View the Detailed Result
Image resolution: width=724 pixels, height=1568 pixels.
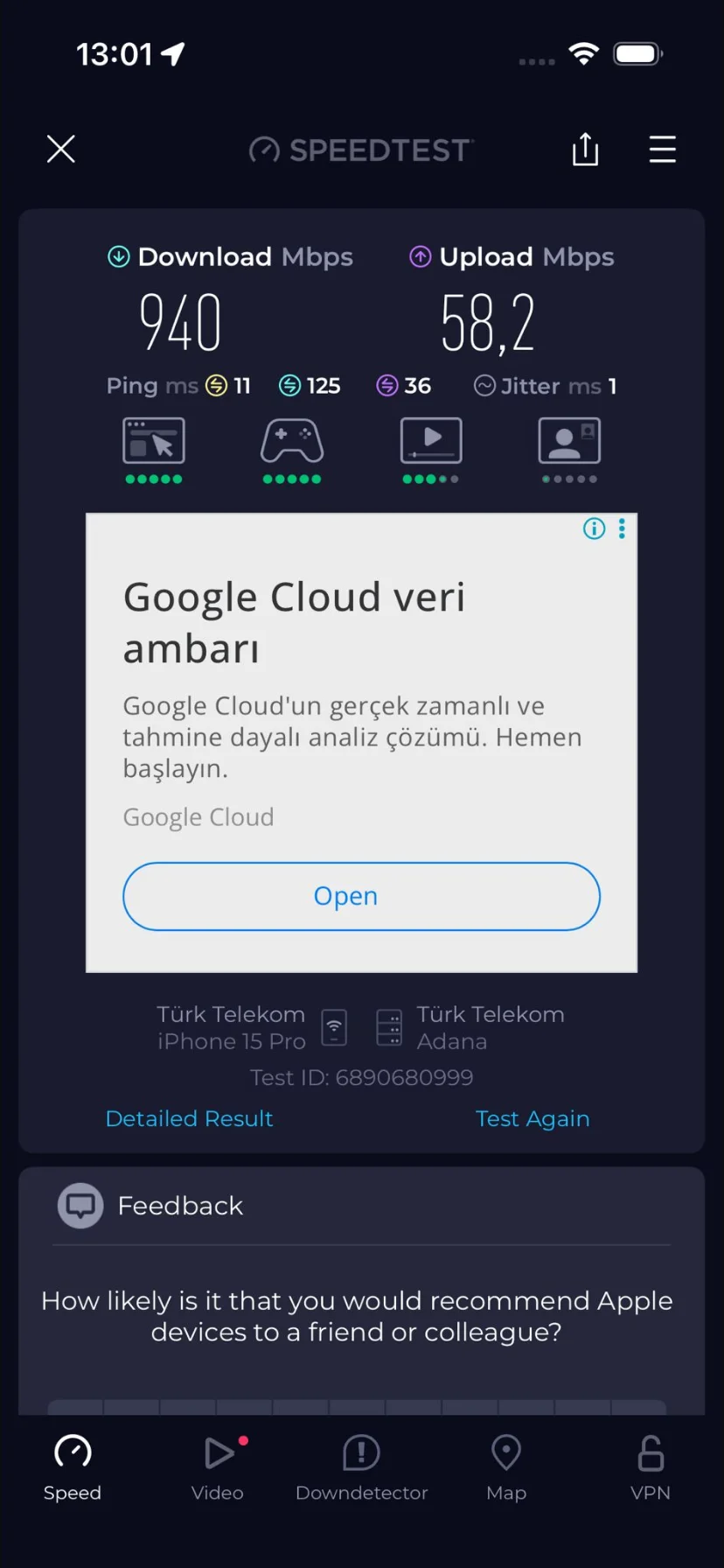[x=189, y=1118]
